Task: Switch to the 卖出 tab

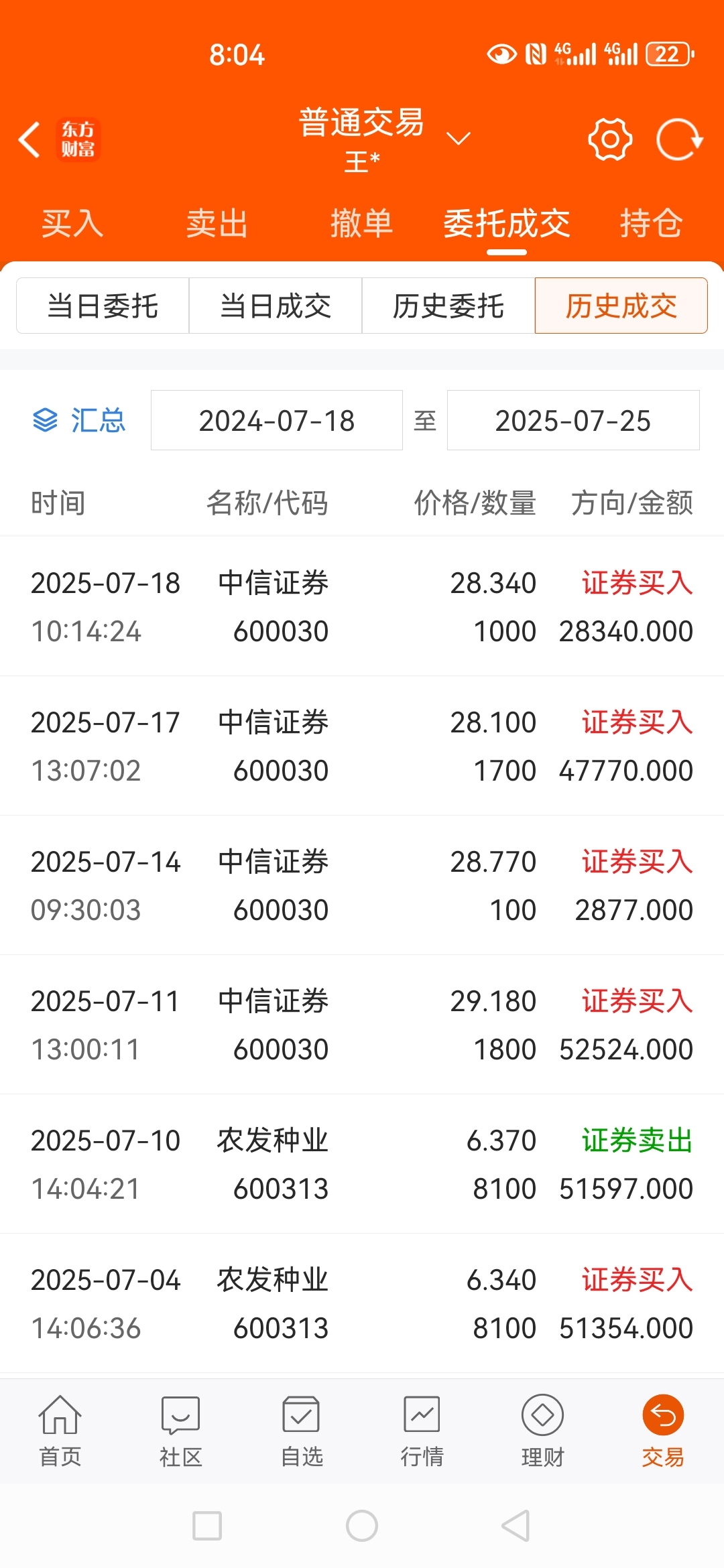Action: tap(217, 223)
